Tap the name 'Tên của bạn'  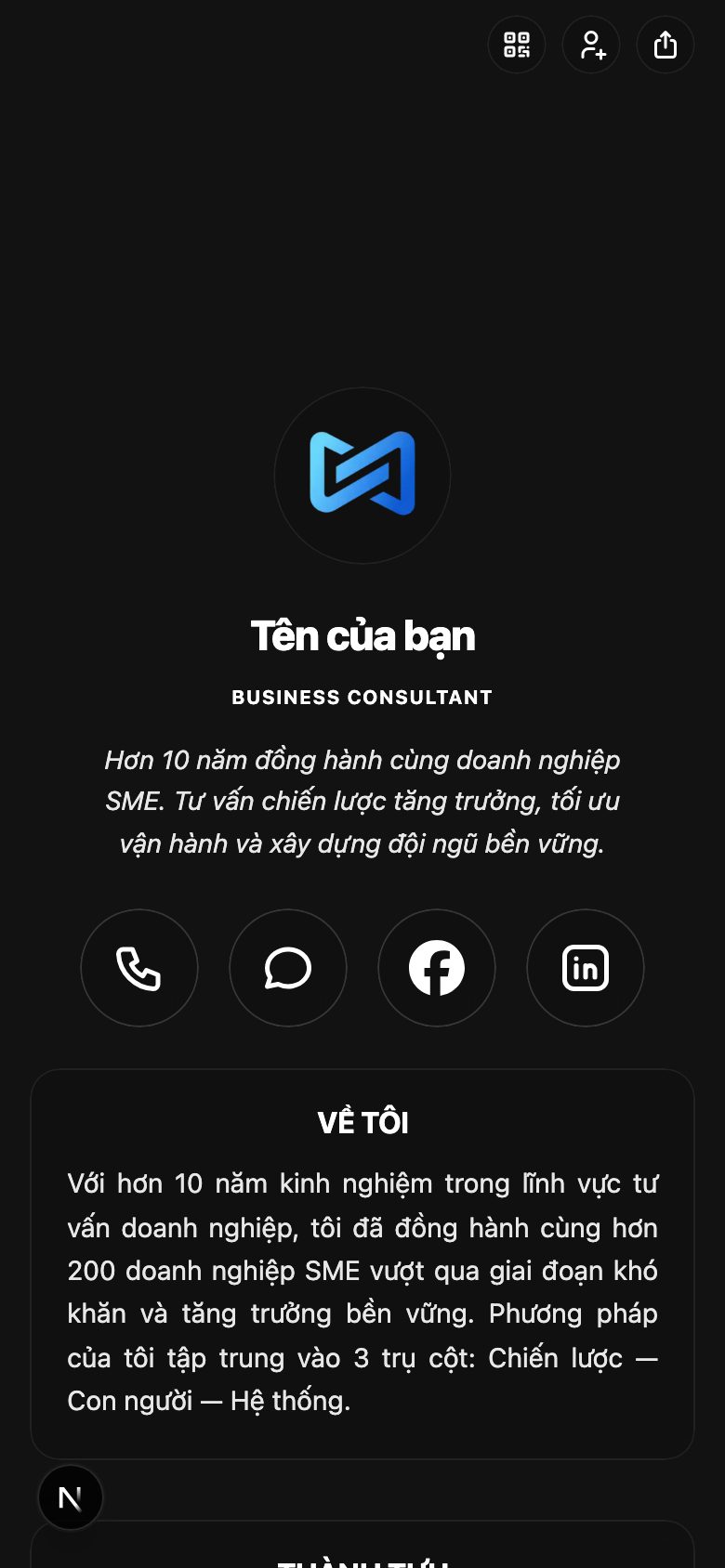[362, 635]
